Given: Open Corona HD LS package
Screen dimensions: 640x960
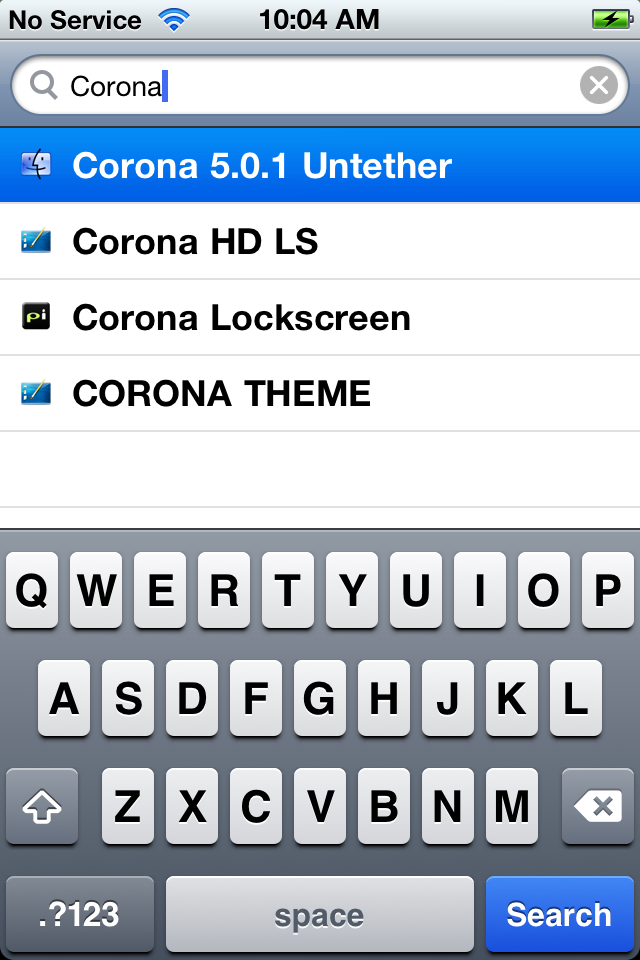Looking at the screenshot, I should coord(320,242).
